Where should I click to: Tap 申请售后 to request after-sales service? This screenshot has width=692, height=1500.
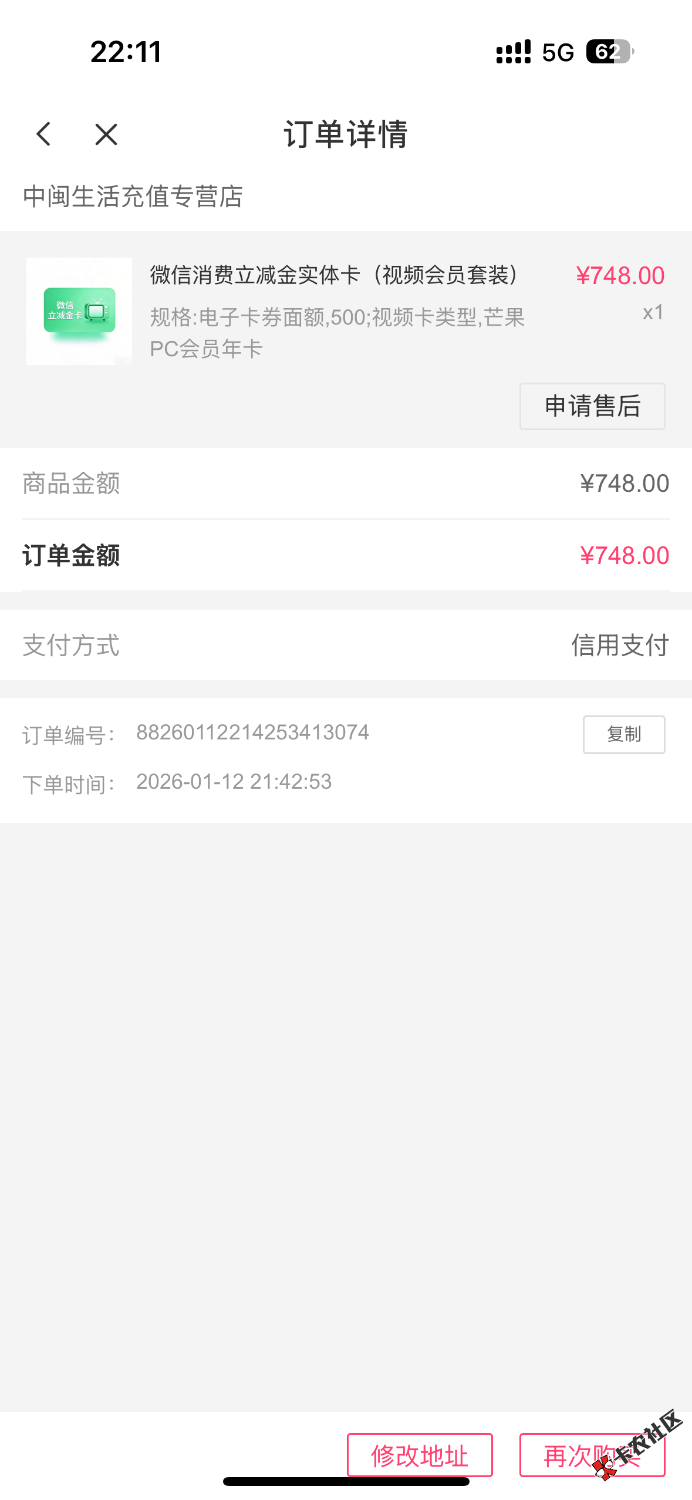click(592, 406)
